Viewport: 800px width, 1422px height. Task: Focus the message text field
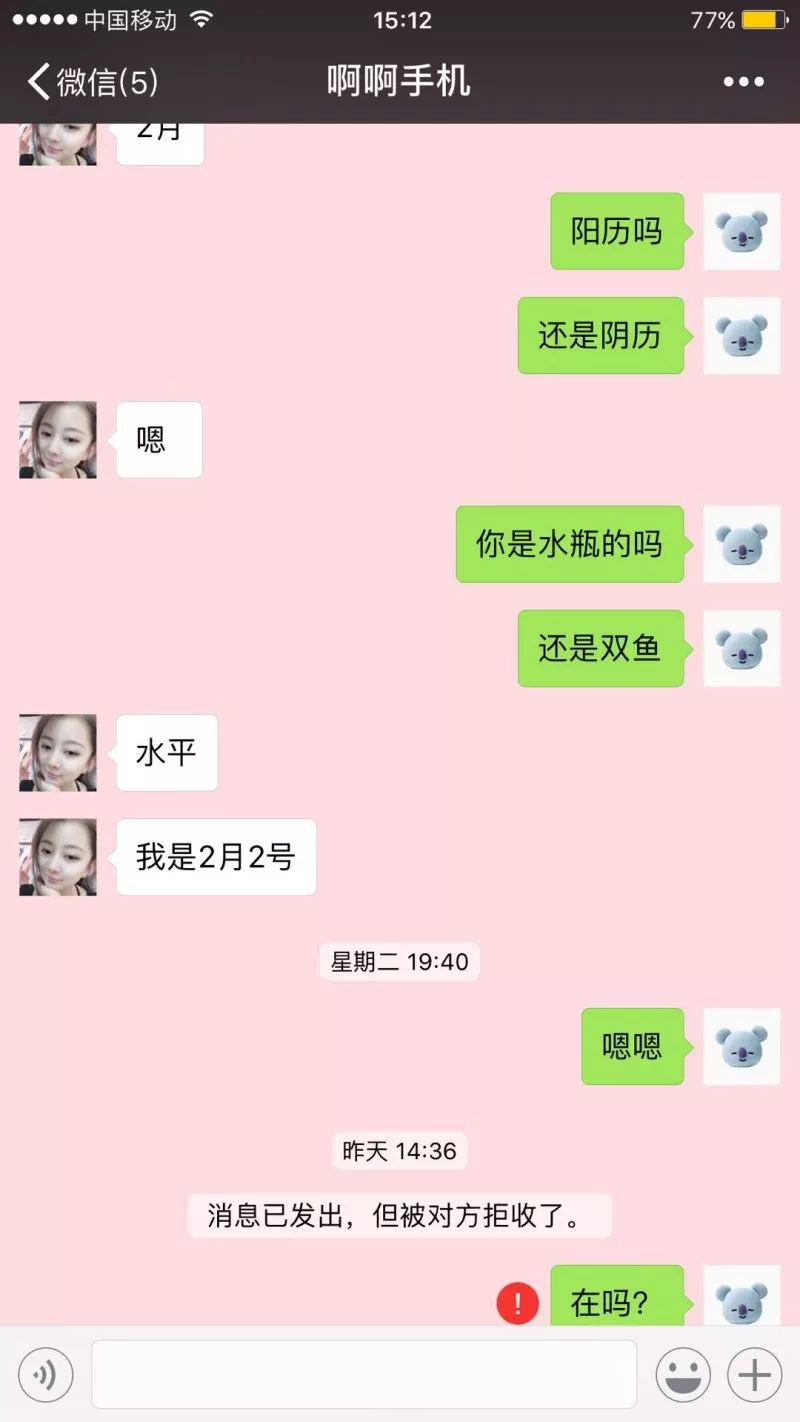click(364, 1375)
